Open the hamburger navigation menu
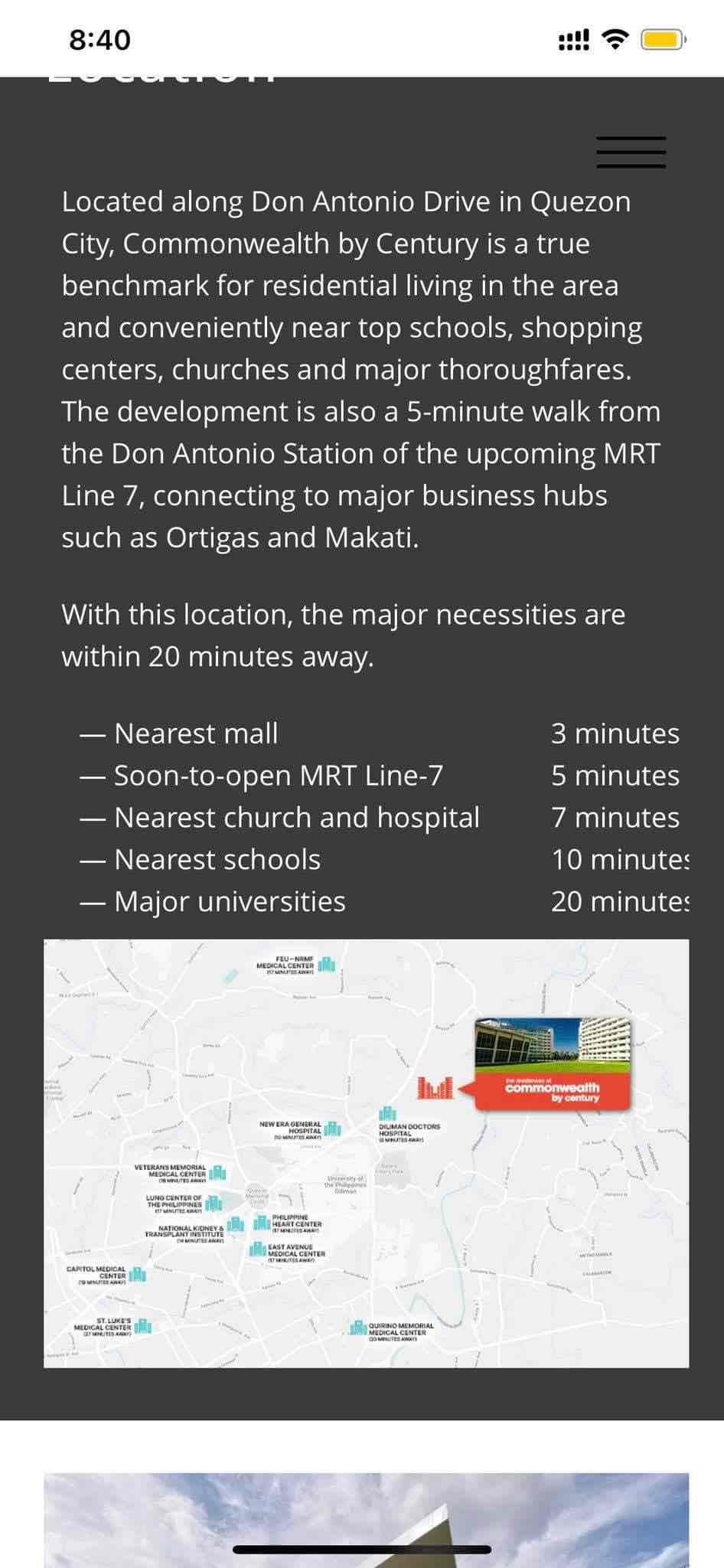 coord(631,152)
